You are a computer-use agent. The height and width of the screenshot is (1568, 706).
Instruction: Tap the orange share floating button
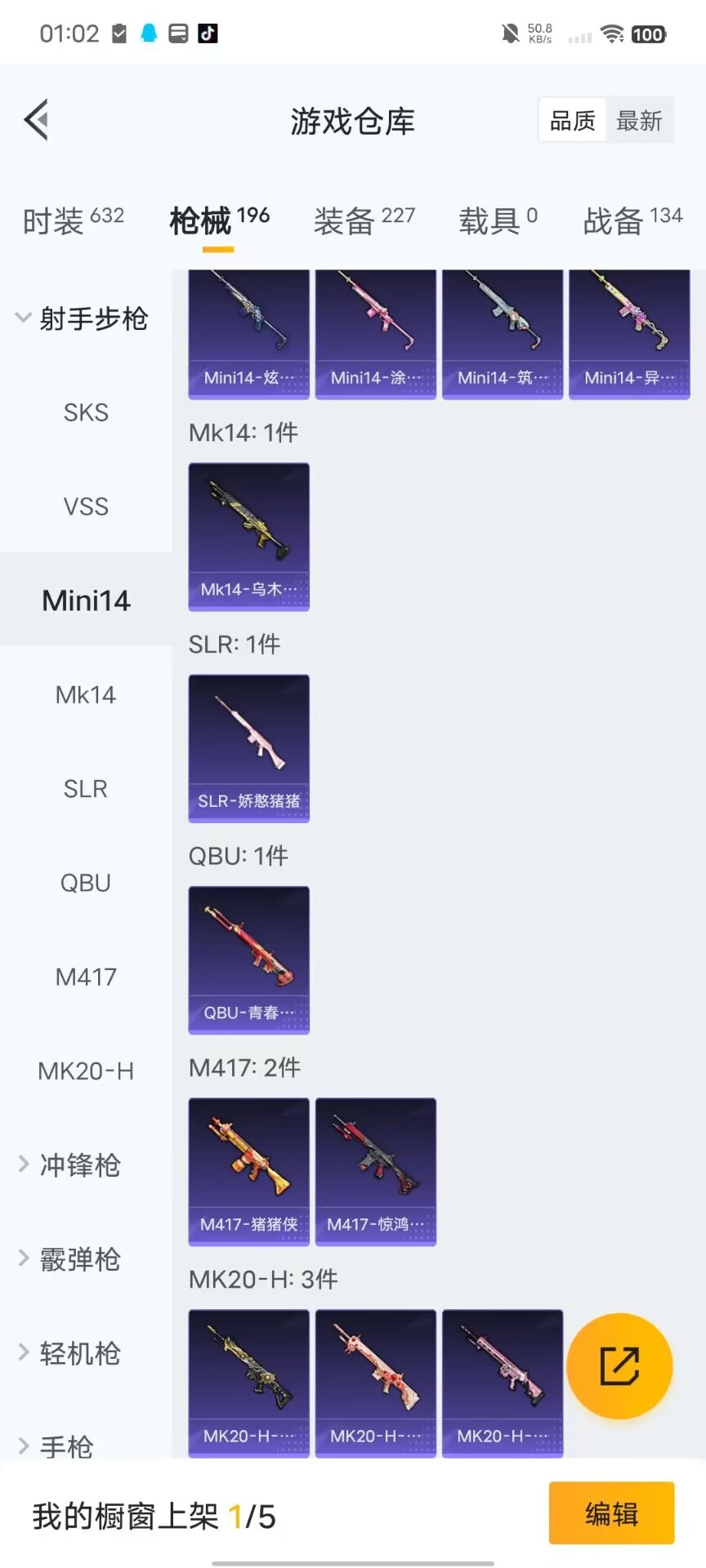tap(619, 1366)
